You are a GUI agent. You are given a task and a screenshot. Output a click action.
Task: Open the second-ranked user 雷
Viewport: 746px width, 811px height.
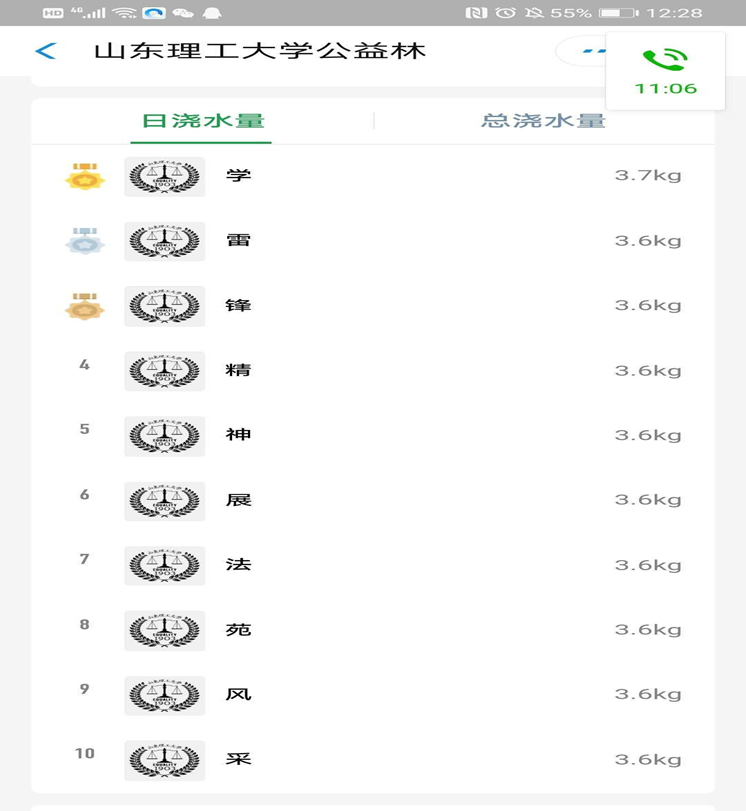pos(238,241)
